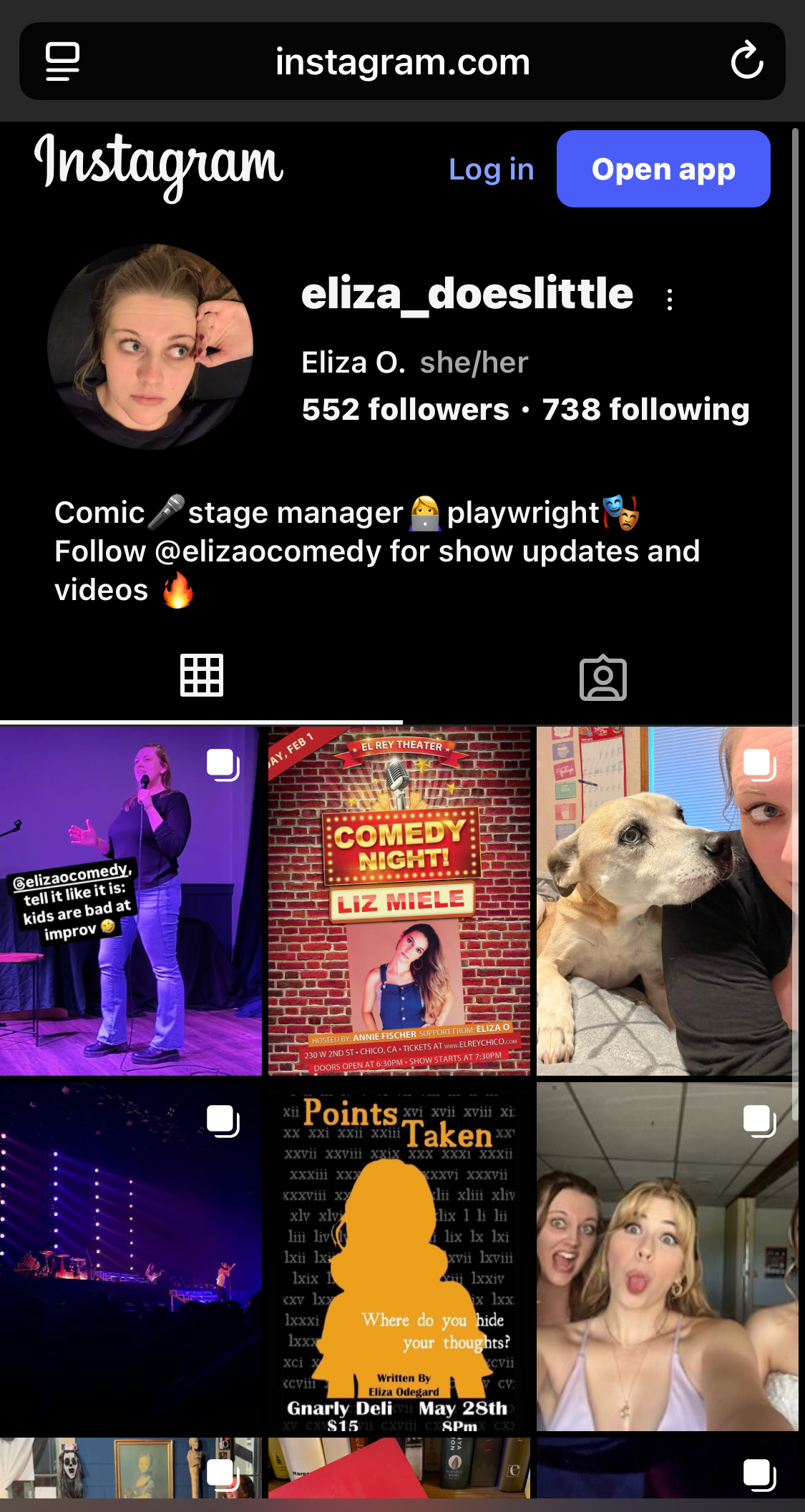Open the stand-up comedy stage post
The height and width of the screenshot is (1512, 805).
(130, 901)
